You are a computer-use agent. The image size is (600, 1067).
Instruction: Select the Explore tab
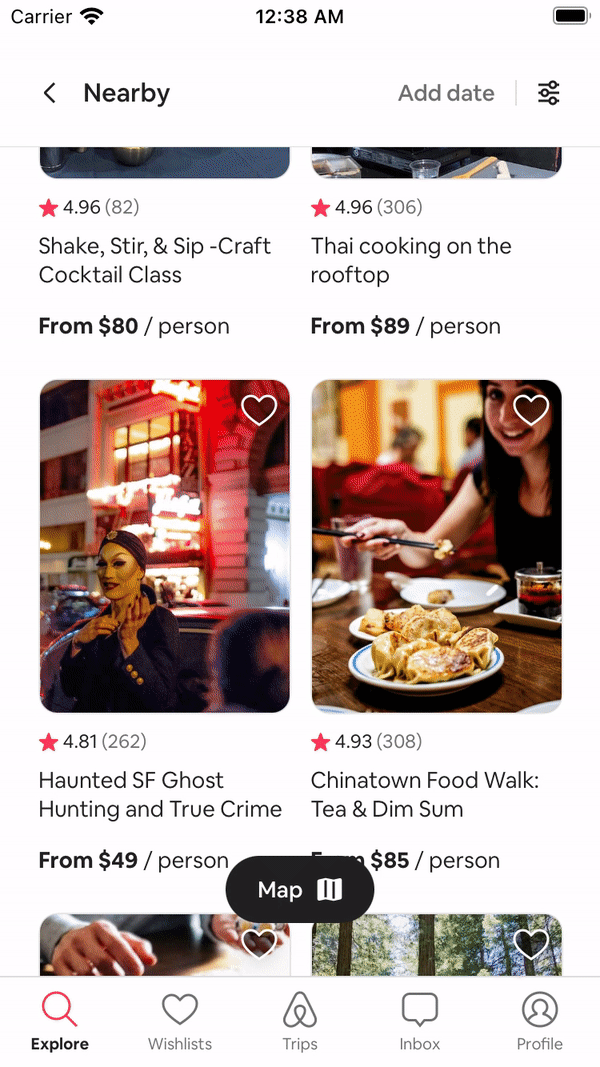(x=60, y=1022)
